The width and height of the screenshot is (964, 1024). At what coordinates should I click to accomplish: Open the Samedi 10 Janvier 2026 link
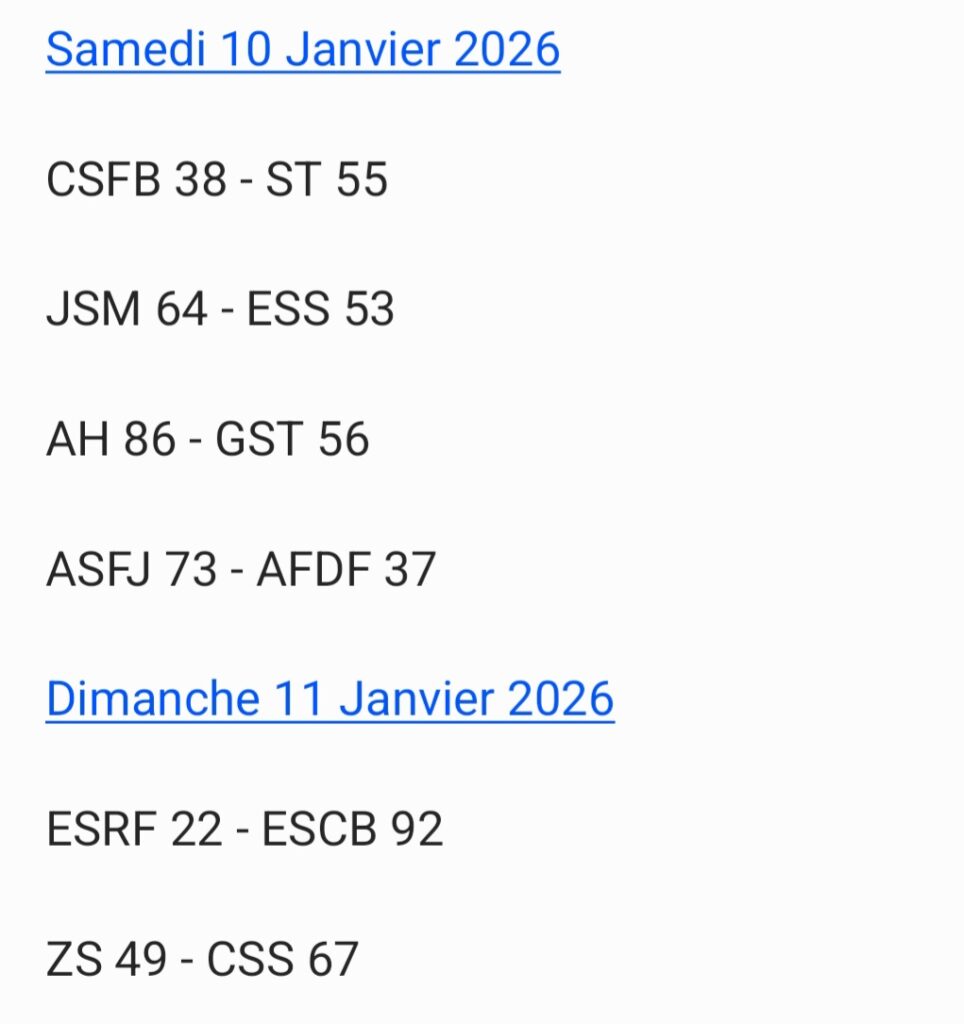click(302, 50)
